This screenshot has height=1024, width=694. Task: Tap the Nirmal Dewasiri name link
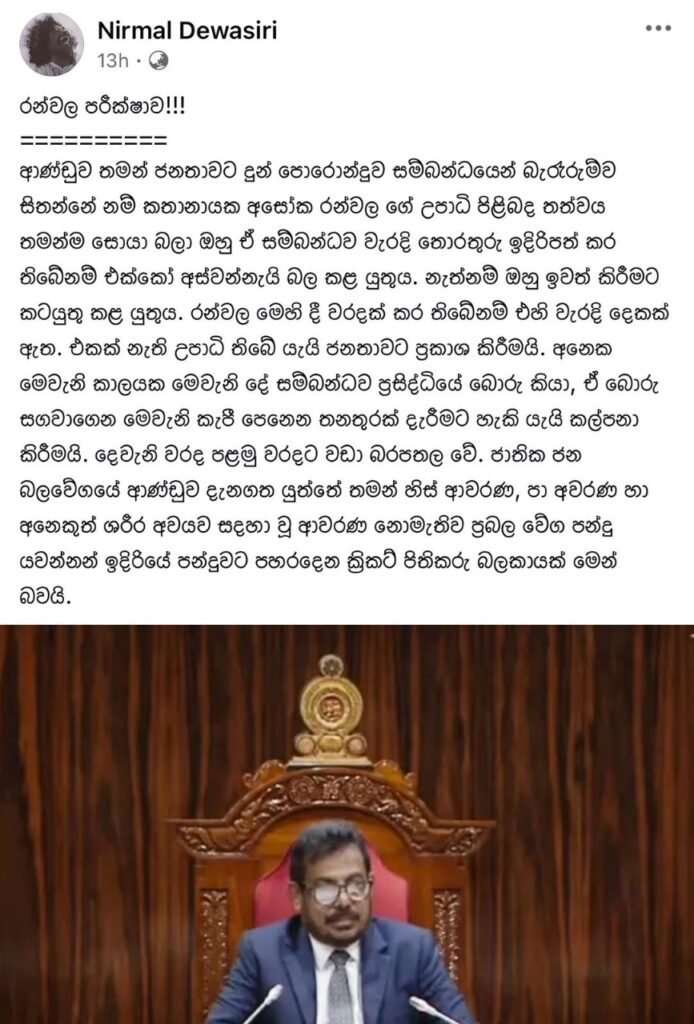click(187, 31)
